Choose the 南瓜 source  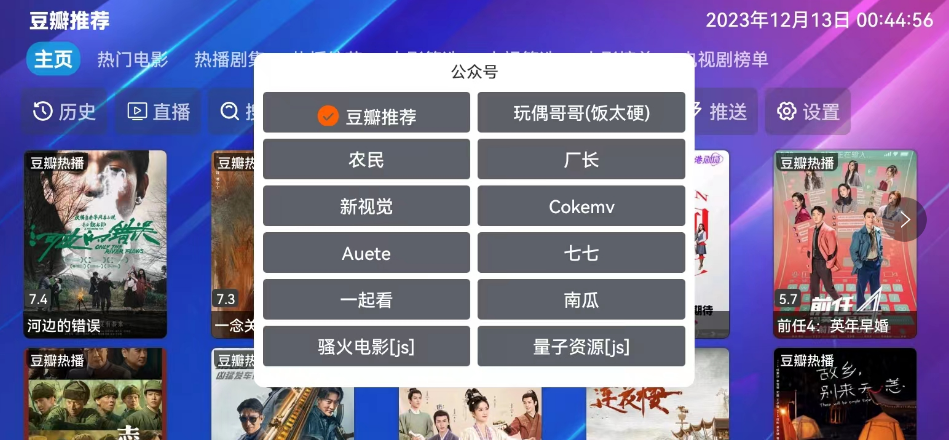[x=581, y=299]
